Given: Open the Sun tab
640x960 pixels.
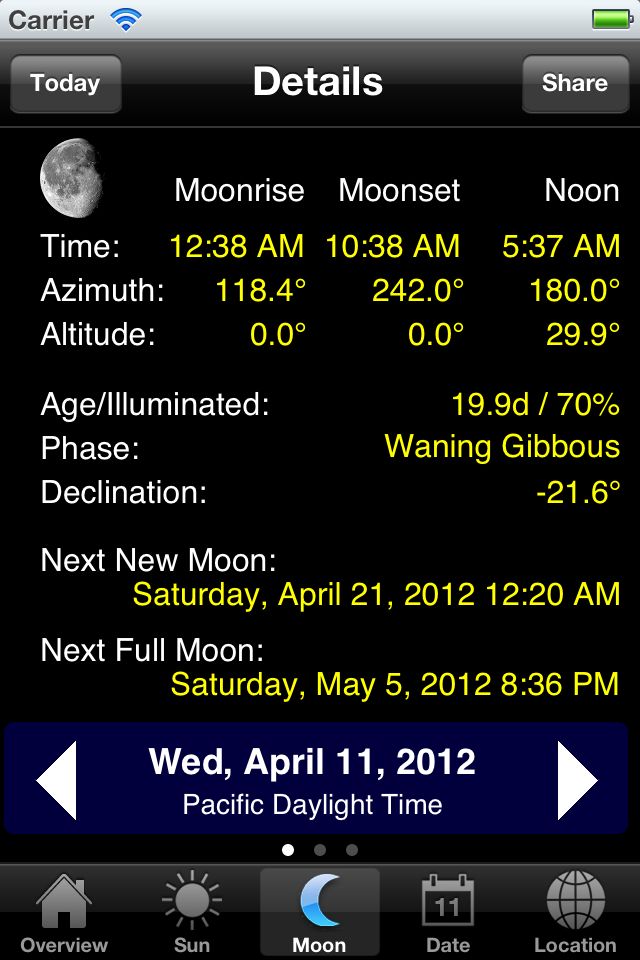Looking at the screenshot, I should tap(192, 912).
